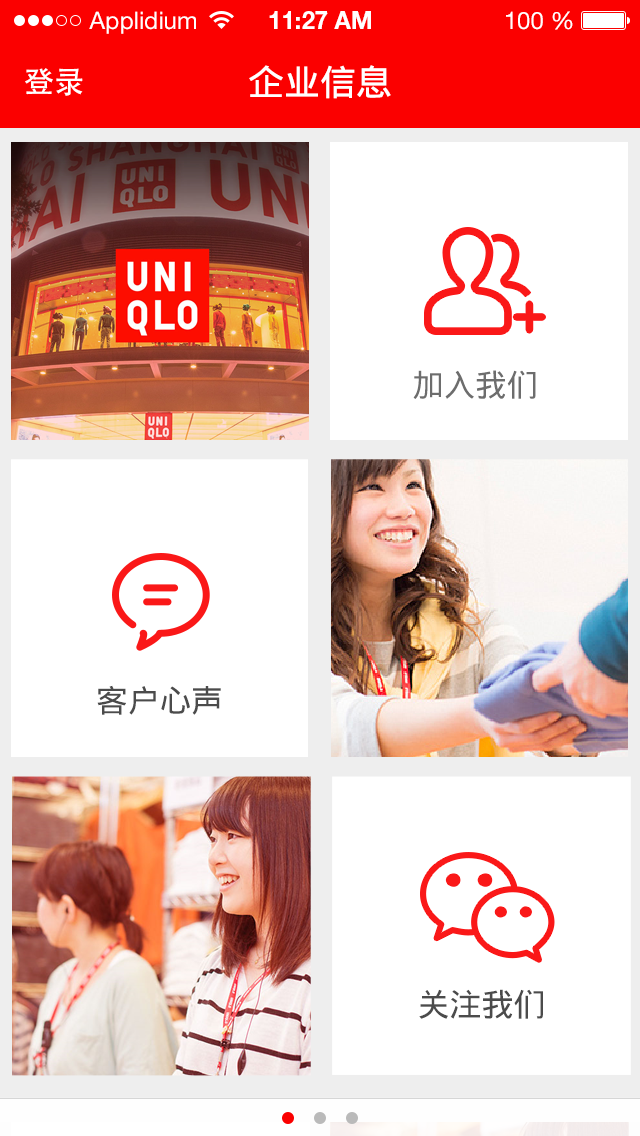Select the second page indicator dot
640x1136 pixels.
(320, 1118)
